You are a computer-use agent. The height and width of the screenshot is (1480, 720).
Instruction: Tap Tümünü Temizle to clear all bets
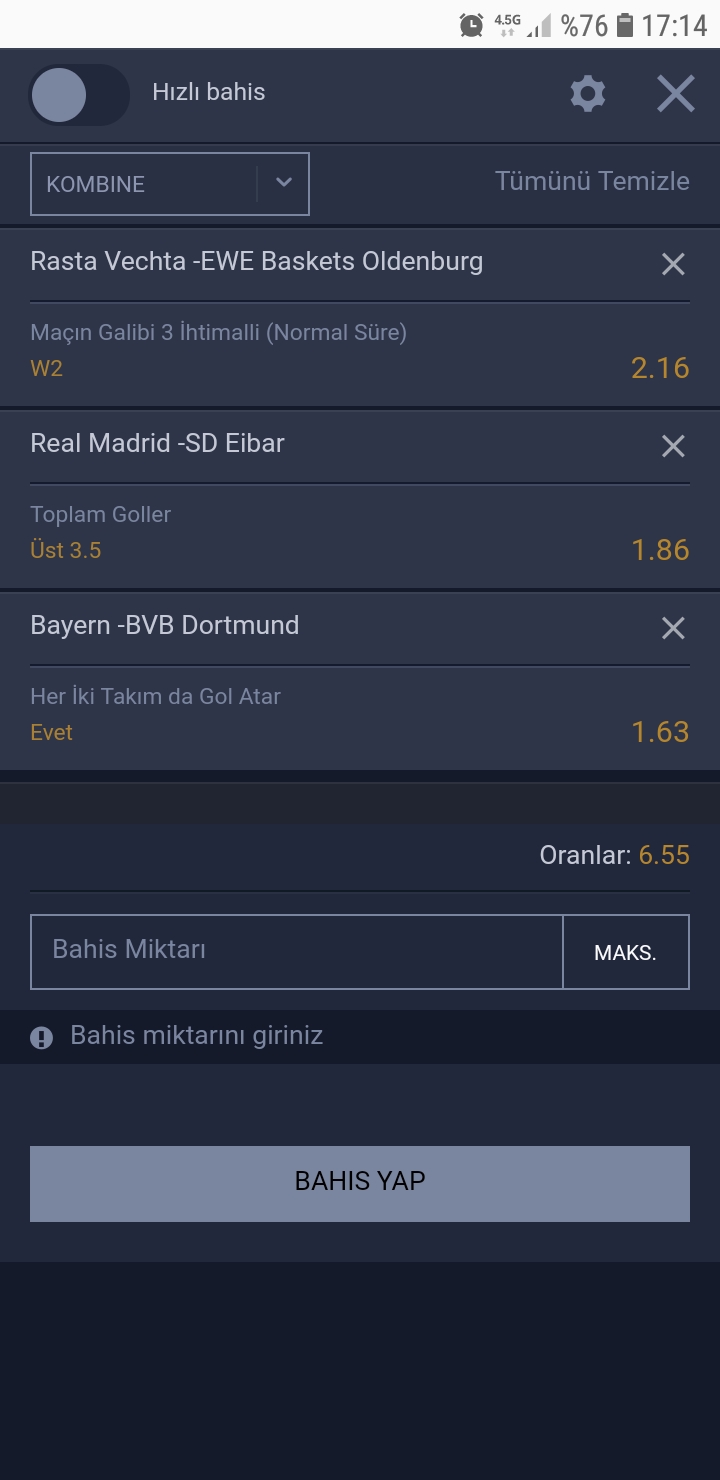click(x=592, y=181)
